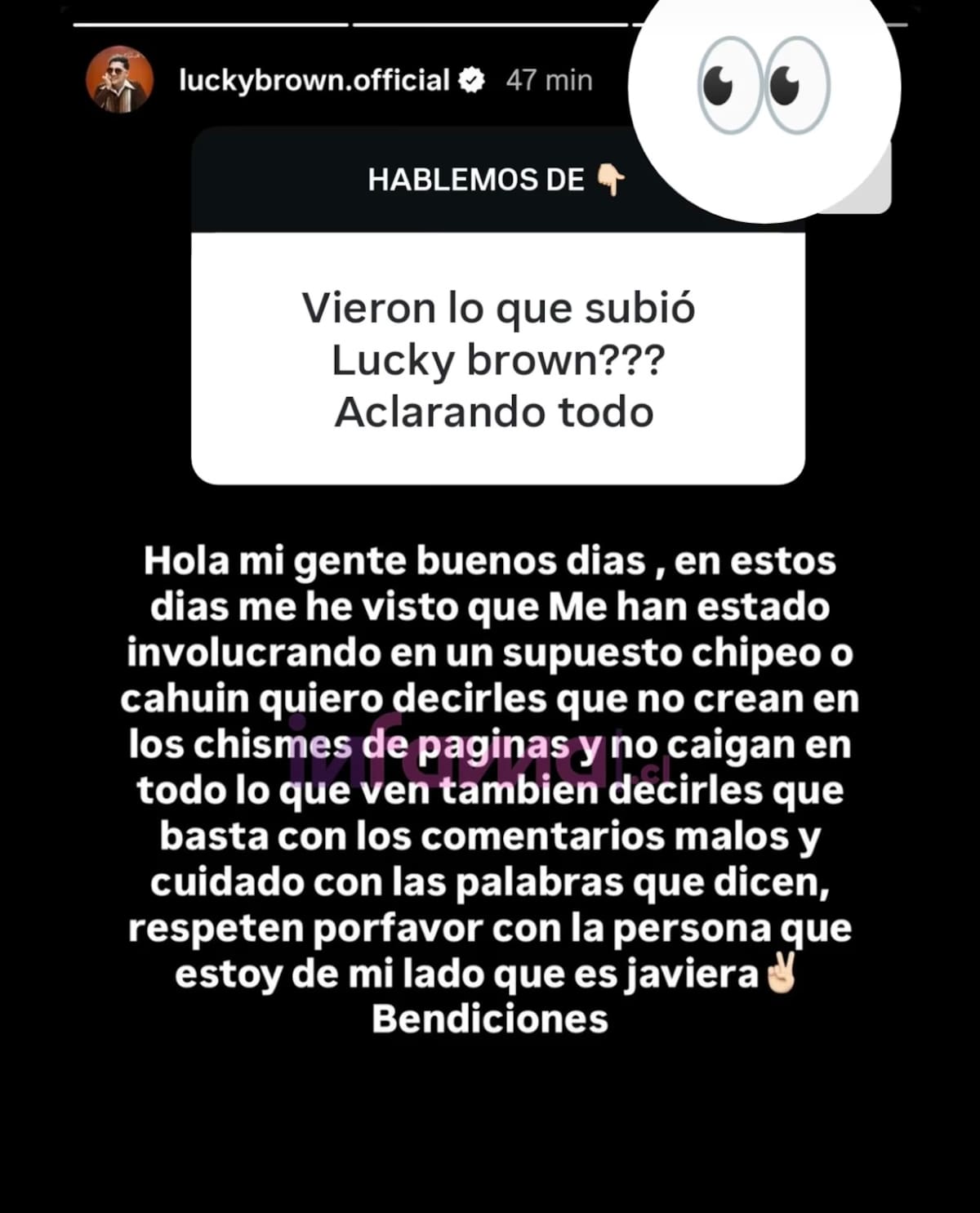Click the eyes emoji sticker
Screen dimensions: 980x1213
click(764, 86)
